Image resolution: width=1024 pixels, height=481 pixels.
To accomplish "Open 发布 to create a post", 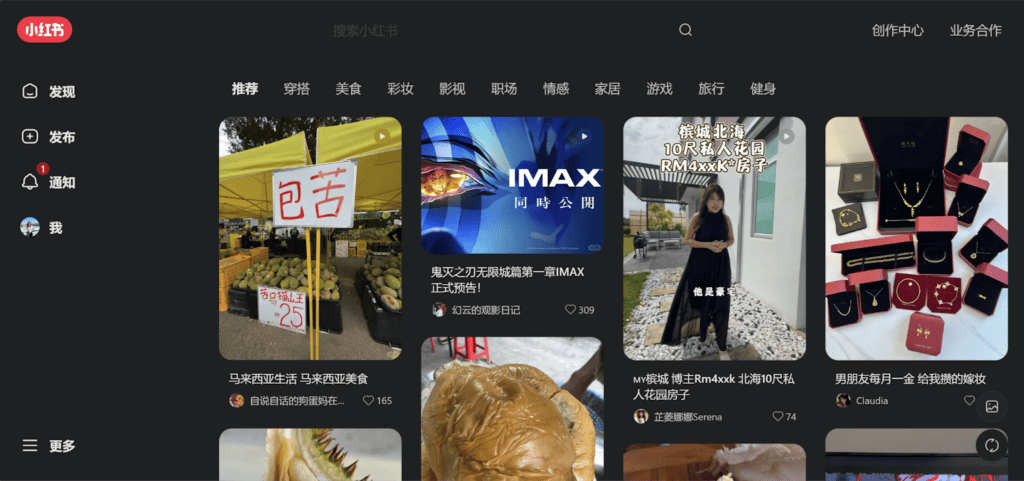I will click(50, 137).
